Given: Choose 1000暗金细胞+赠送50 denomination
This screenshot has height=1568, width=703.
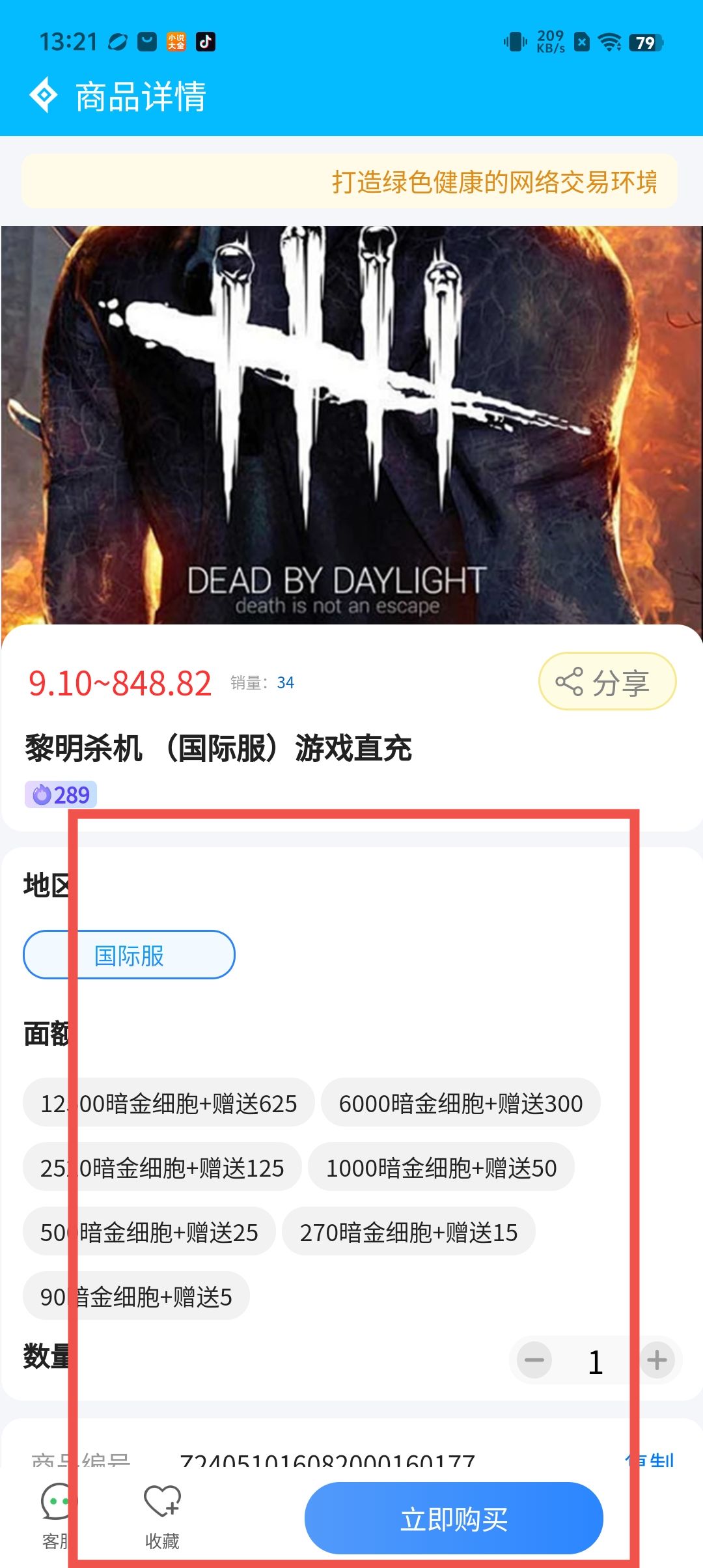Looking at the screenshot, I should pos(441,1168).
